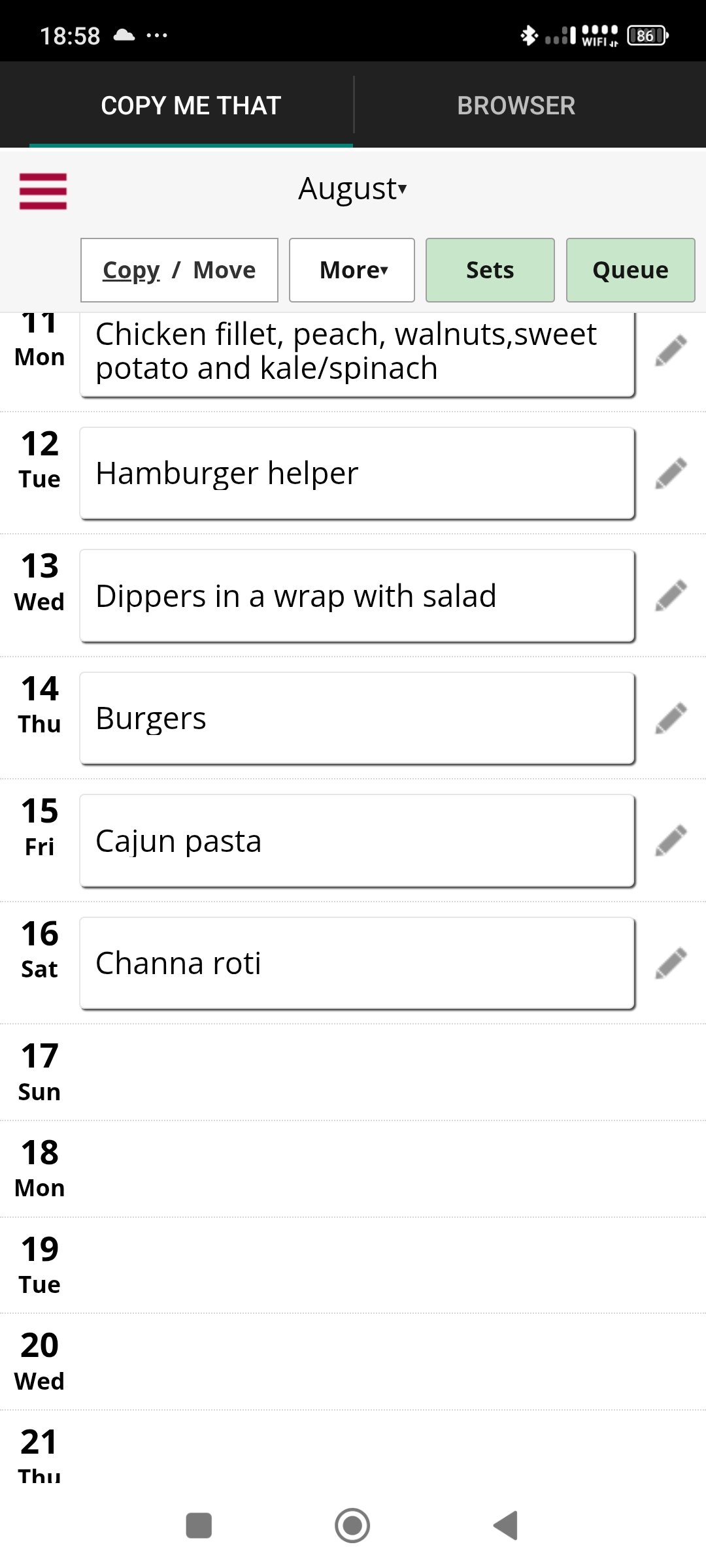Open the Hamburger helper meal
706x1568 pixels.
357,473
